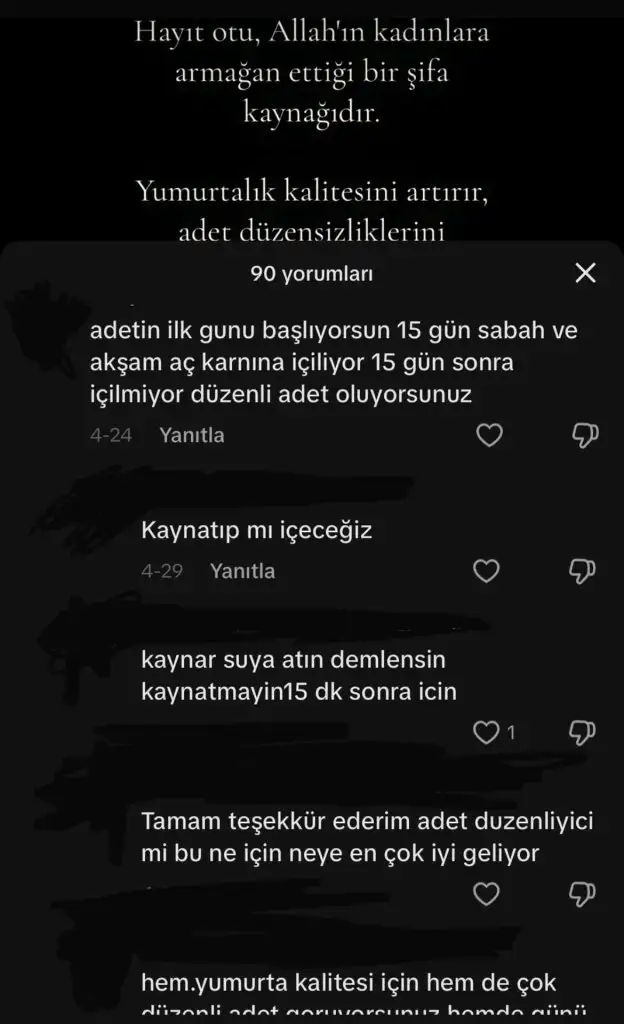Dislike the "Tamam teşekkür ederim" comment
The image size is (624, 1024).
[582, 894]
